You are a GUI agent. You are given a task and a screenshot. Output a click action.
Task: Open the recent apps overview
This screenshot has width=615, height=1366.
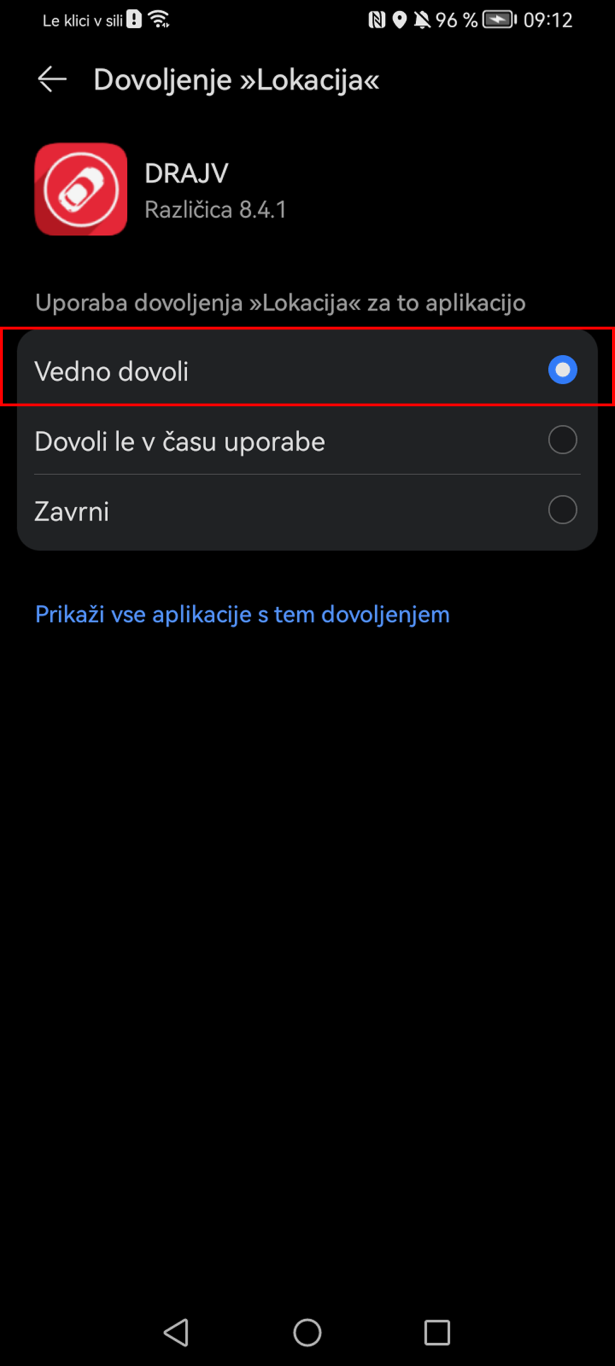(437, 1332)
